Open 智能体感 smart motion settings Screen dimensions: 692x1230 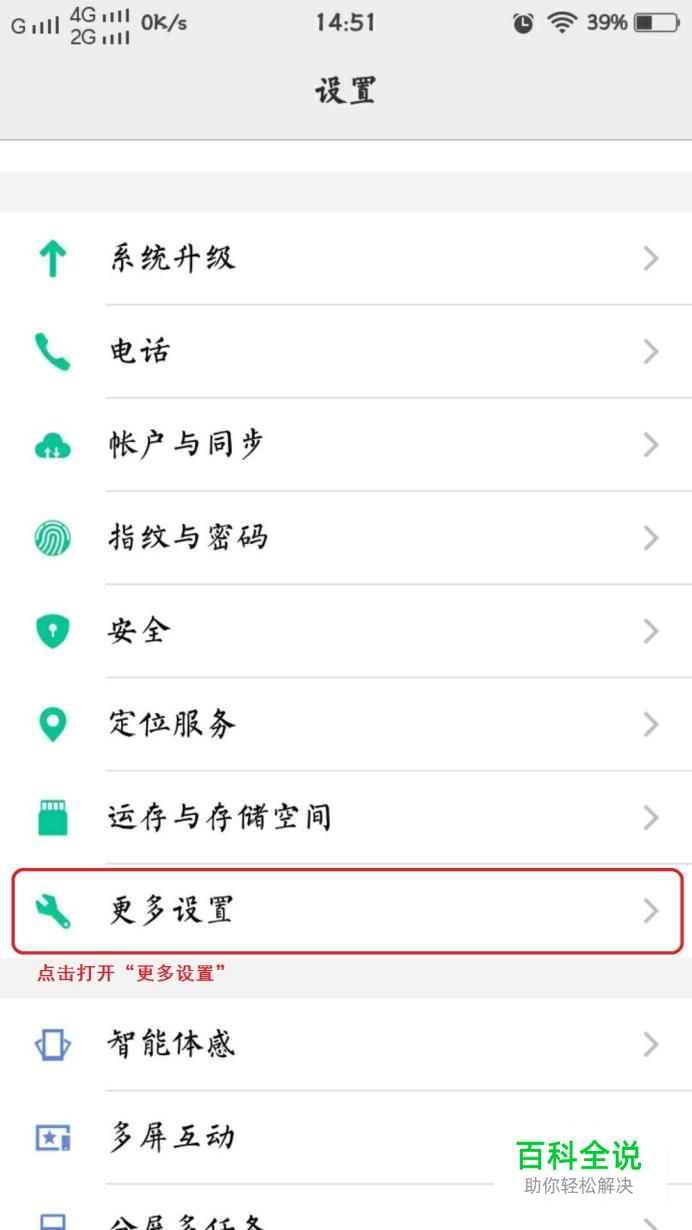346,1045
